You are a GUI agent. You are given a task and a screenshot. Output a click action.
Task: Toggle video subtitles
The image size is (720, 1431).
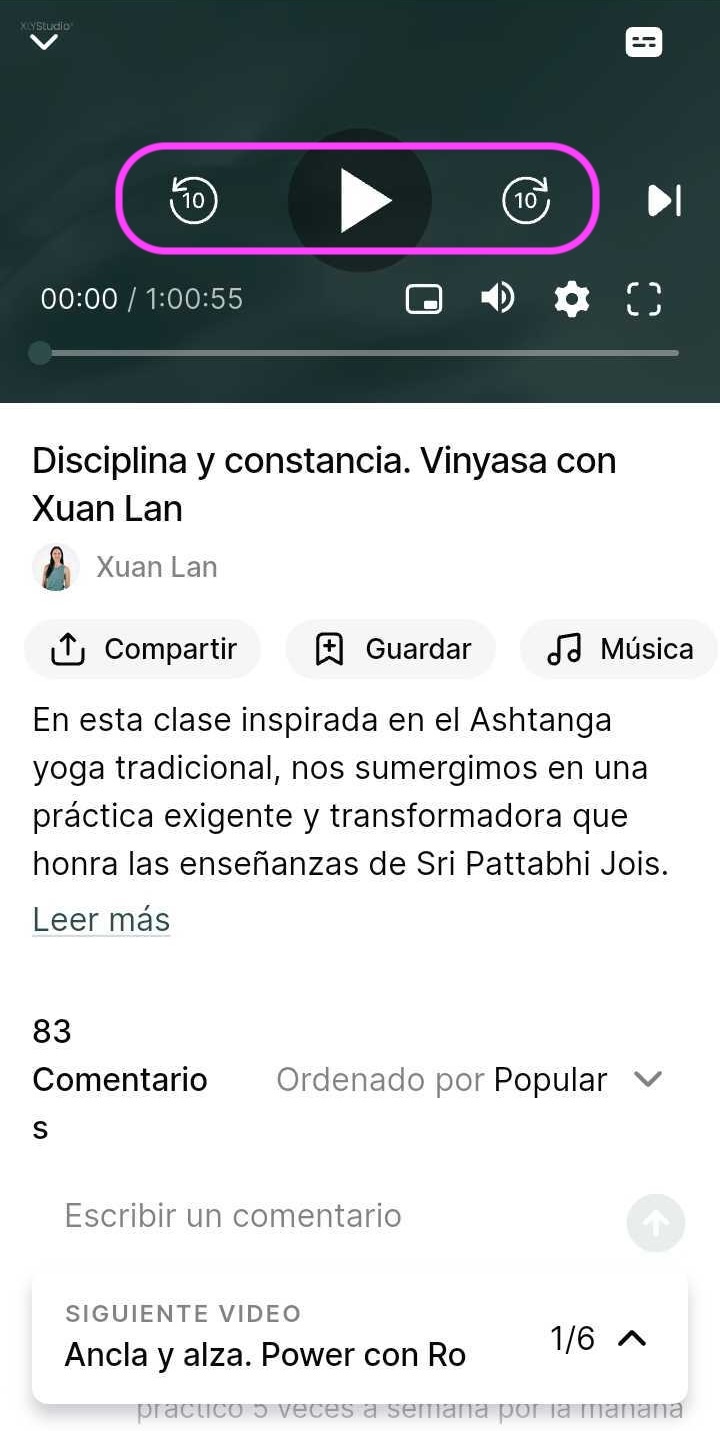click(643, 42)
